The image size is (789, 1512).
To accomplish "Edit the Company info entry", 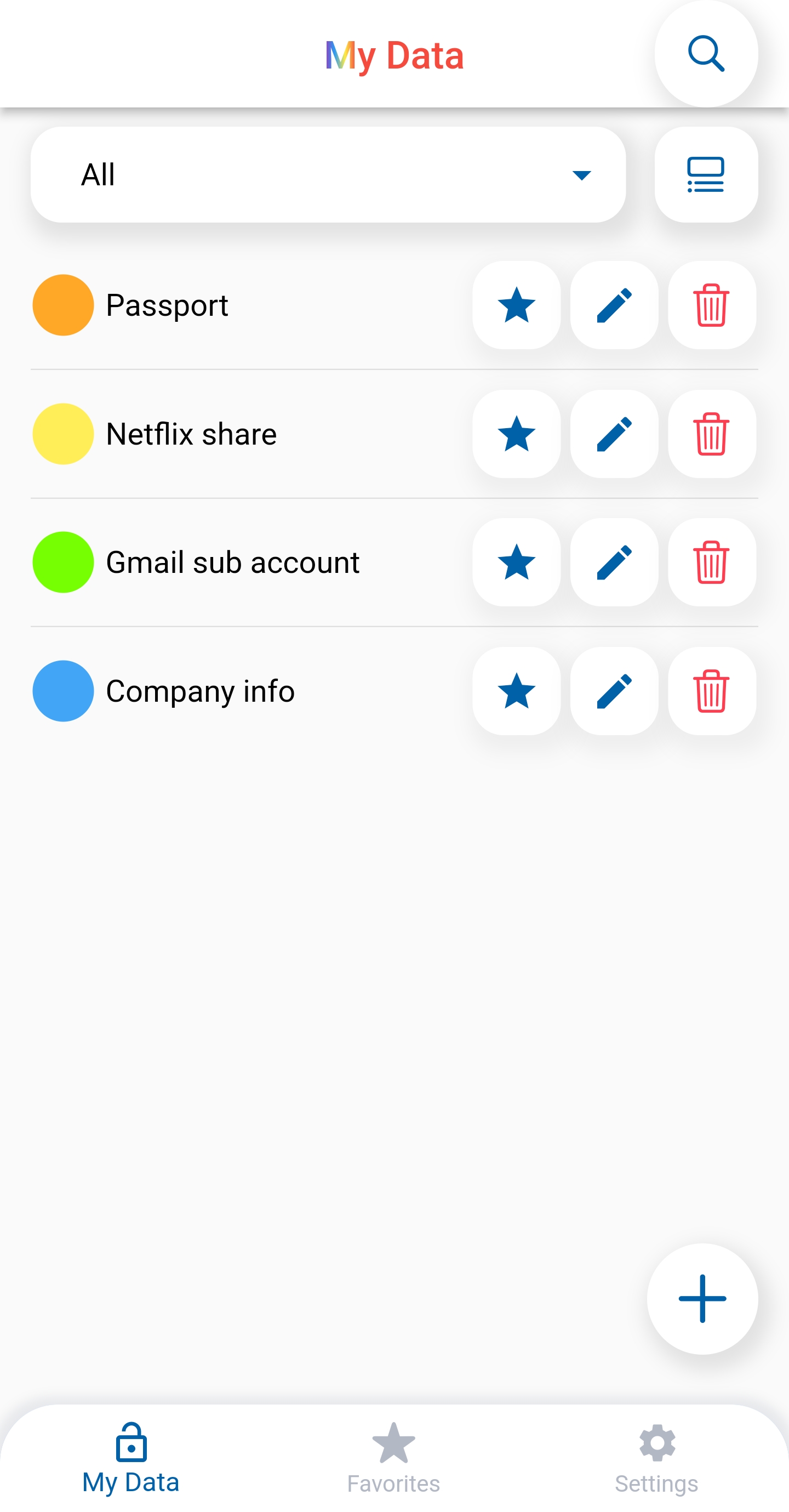I will [x=614, y=691].
